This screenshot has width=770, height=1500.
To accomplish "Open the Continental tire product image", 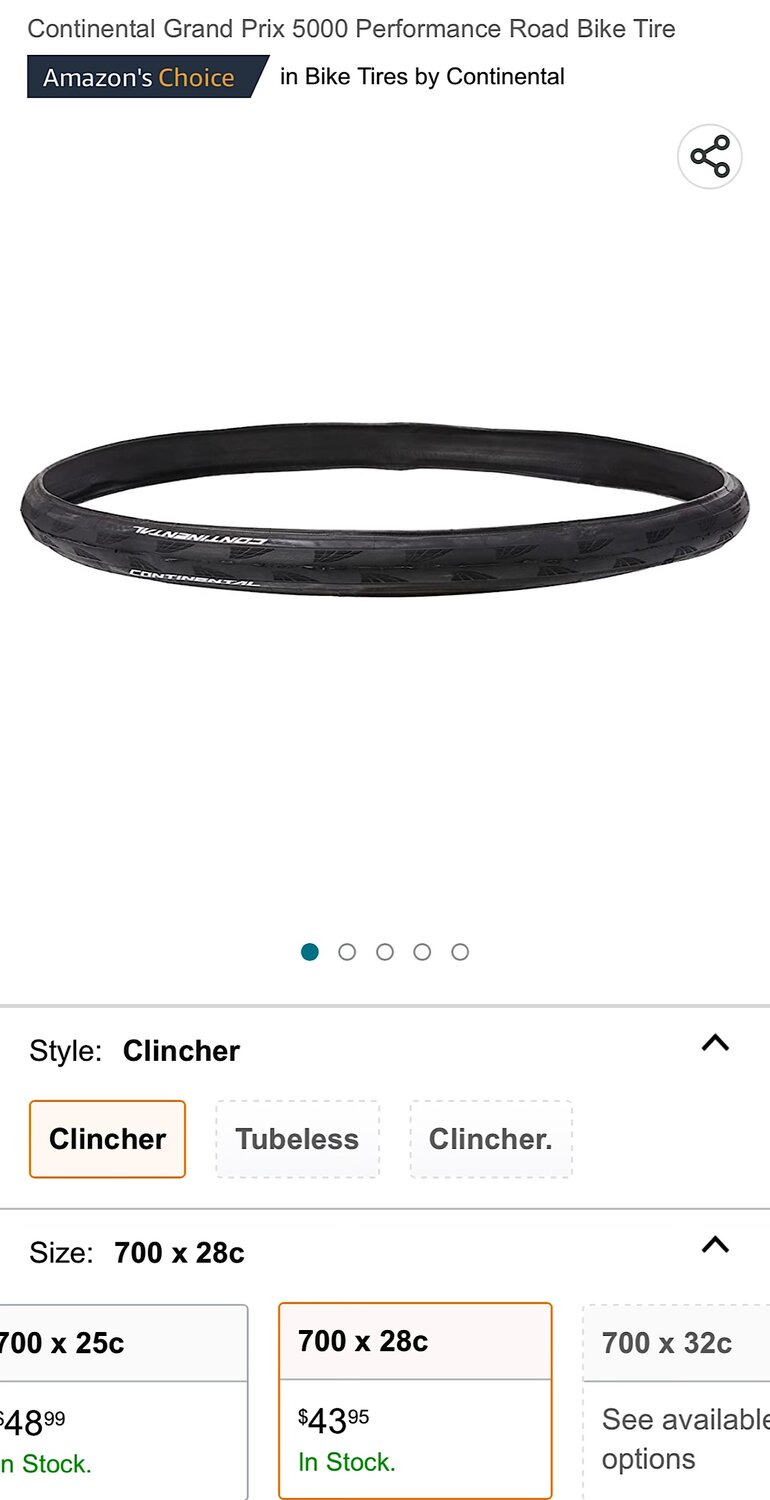I will click(x=384, y=510).
